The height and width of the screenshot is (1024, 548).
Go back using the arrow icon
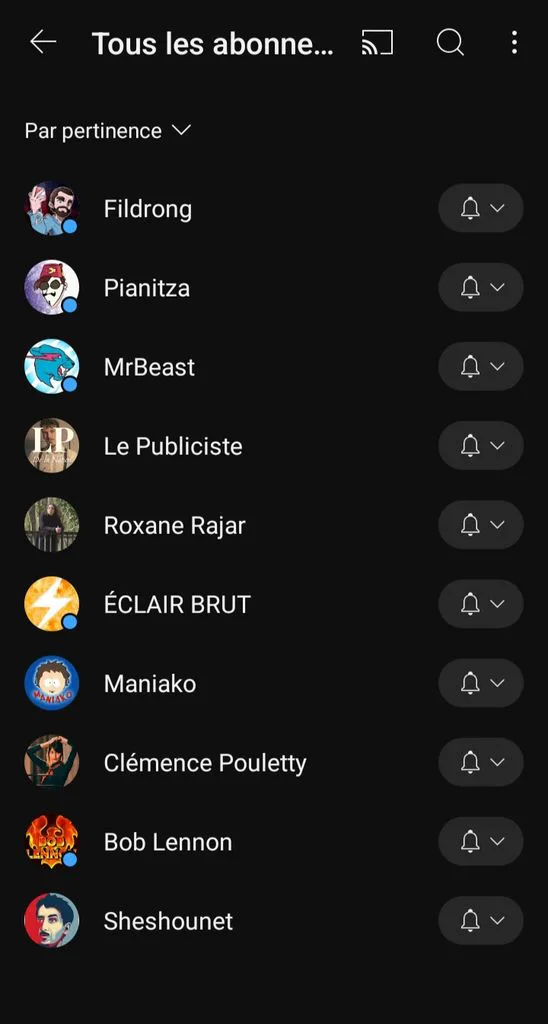(x=43, y=42)
